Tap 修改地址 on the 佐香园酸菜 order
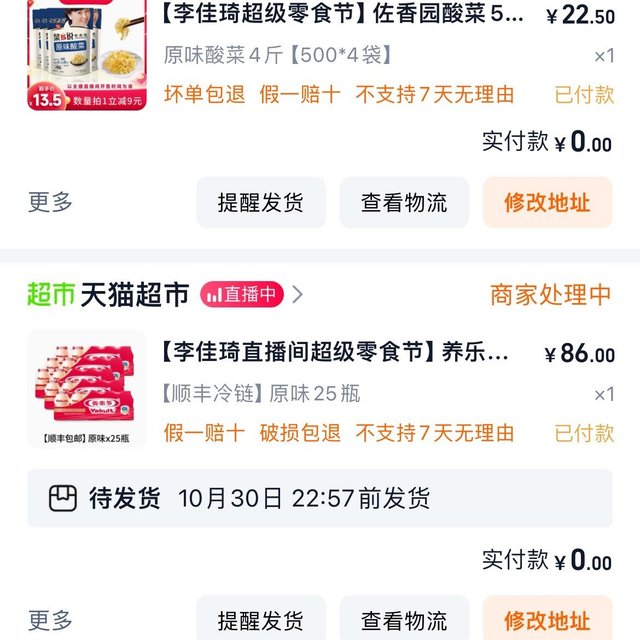Image resolution: width=640 pixels, height=640 pixels. click(547, 203)
